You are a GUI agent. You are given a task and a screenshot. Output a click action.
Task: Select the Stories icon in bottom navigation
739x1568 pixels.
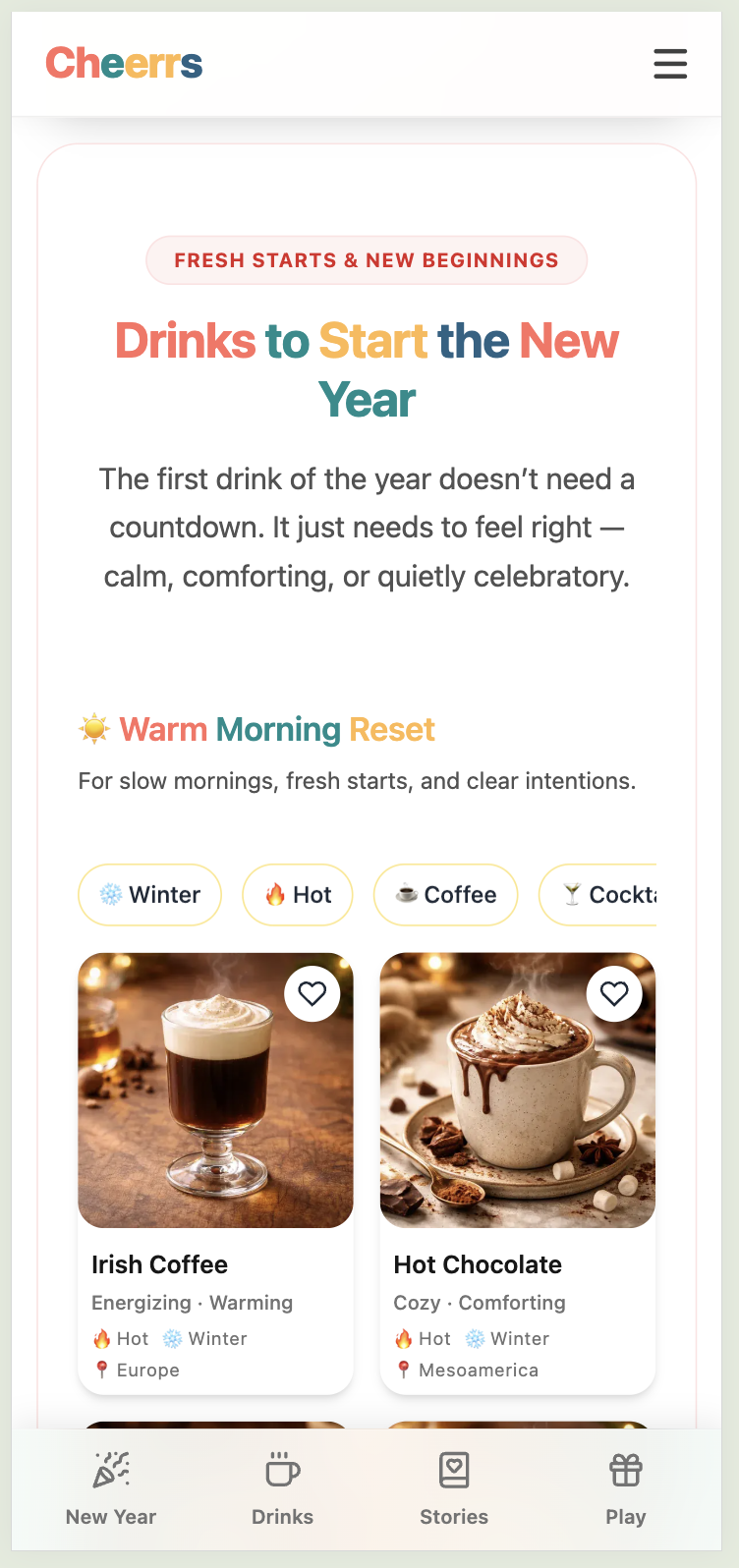454,1471
